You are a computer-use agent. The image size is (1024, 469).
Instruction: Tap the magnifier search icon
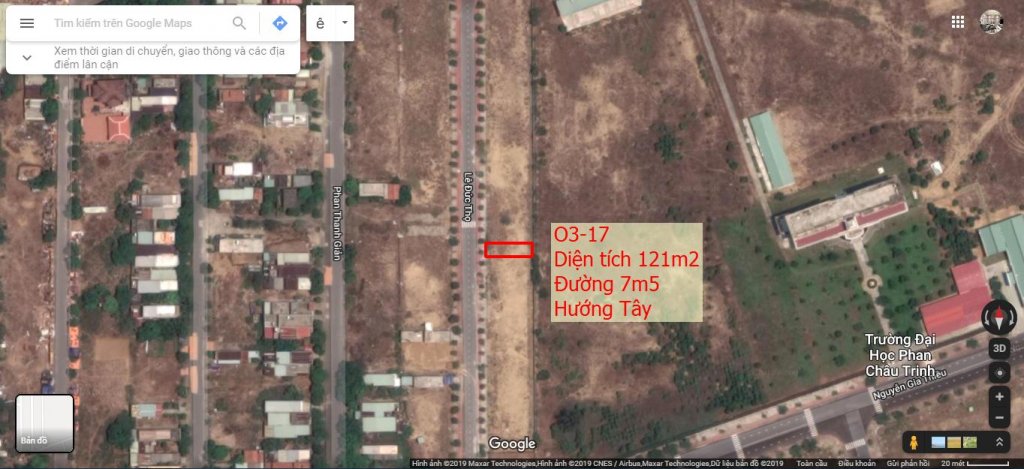(240, 23)
